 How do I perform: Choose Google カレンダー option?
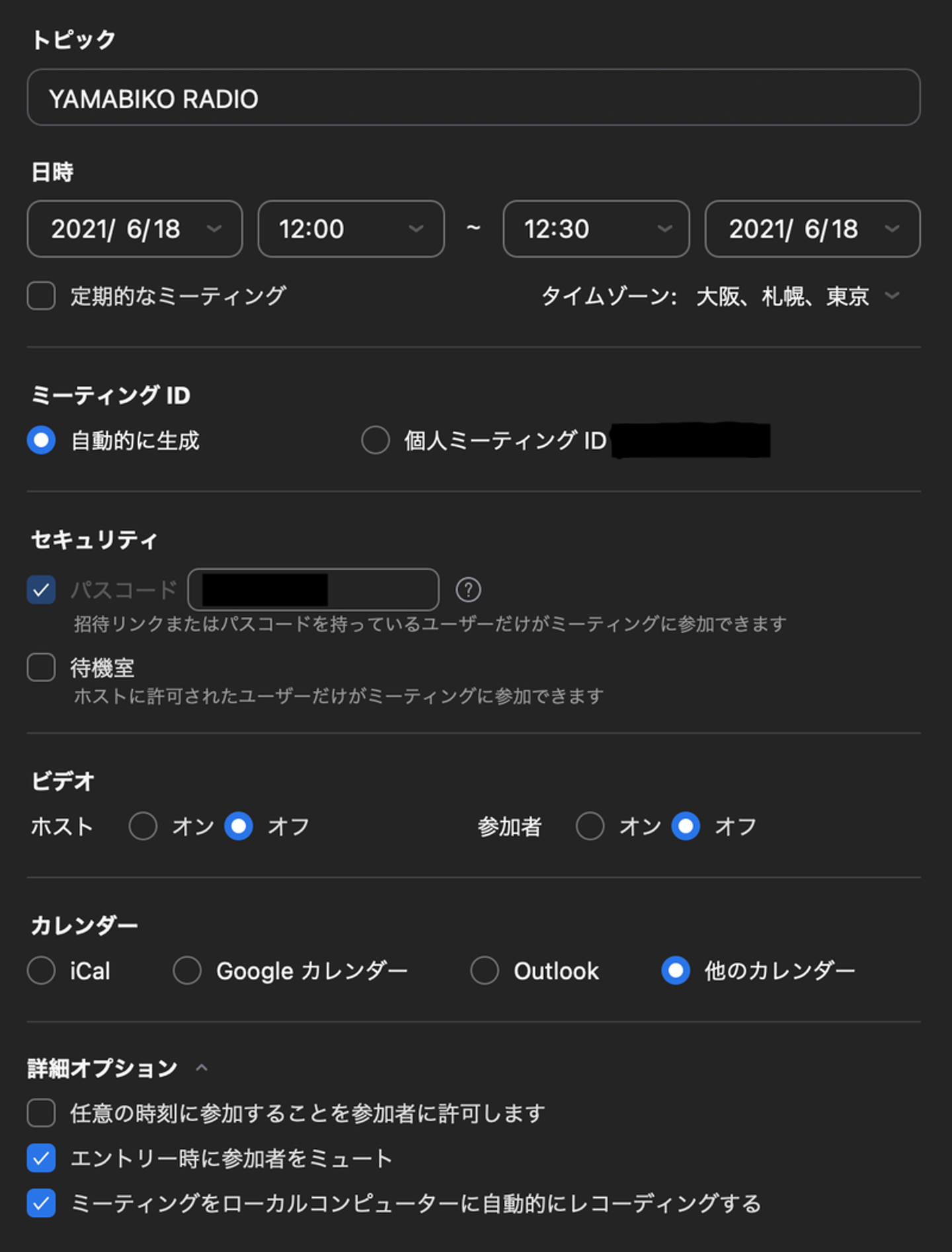187,970
